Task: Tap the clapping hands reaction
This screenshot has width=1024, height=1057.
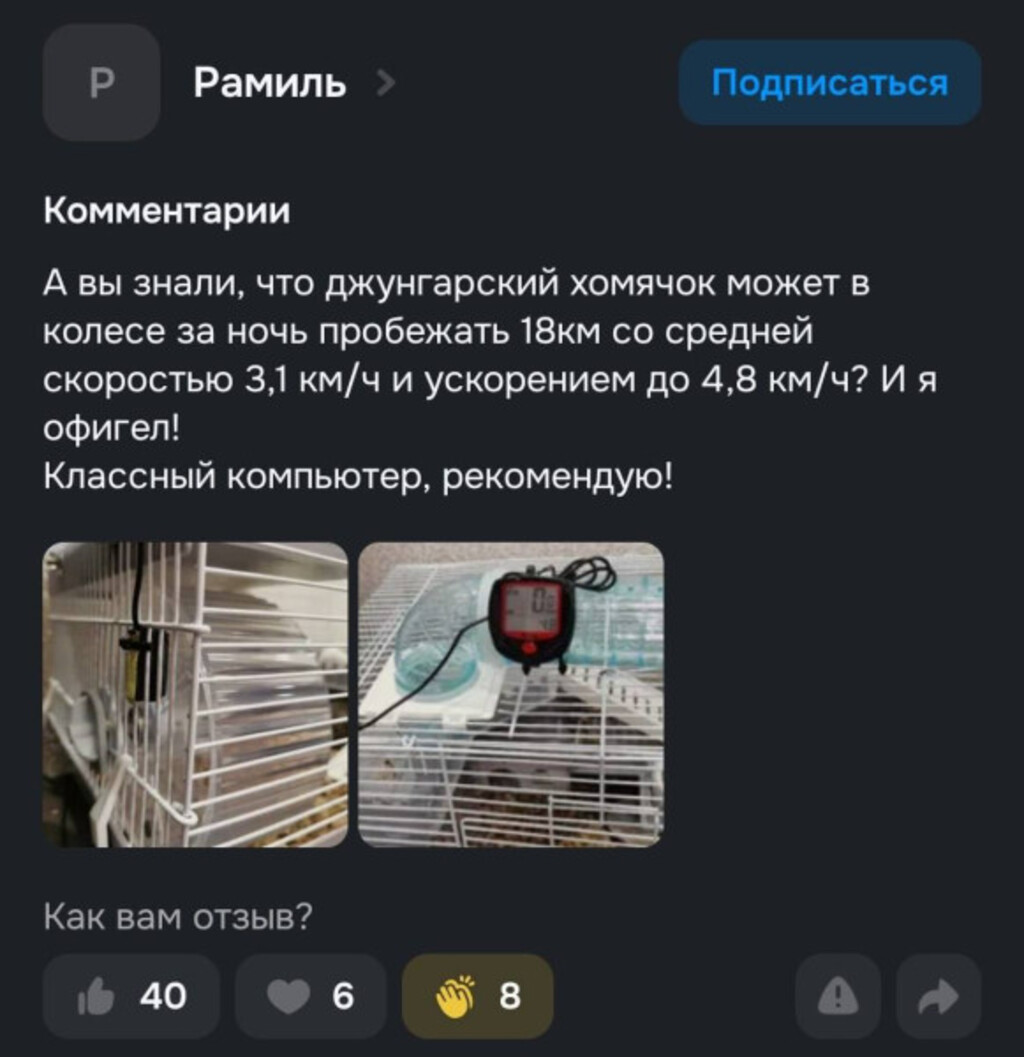Action: 477,996
